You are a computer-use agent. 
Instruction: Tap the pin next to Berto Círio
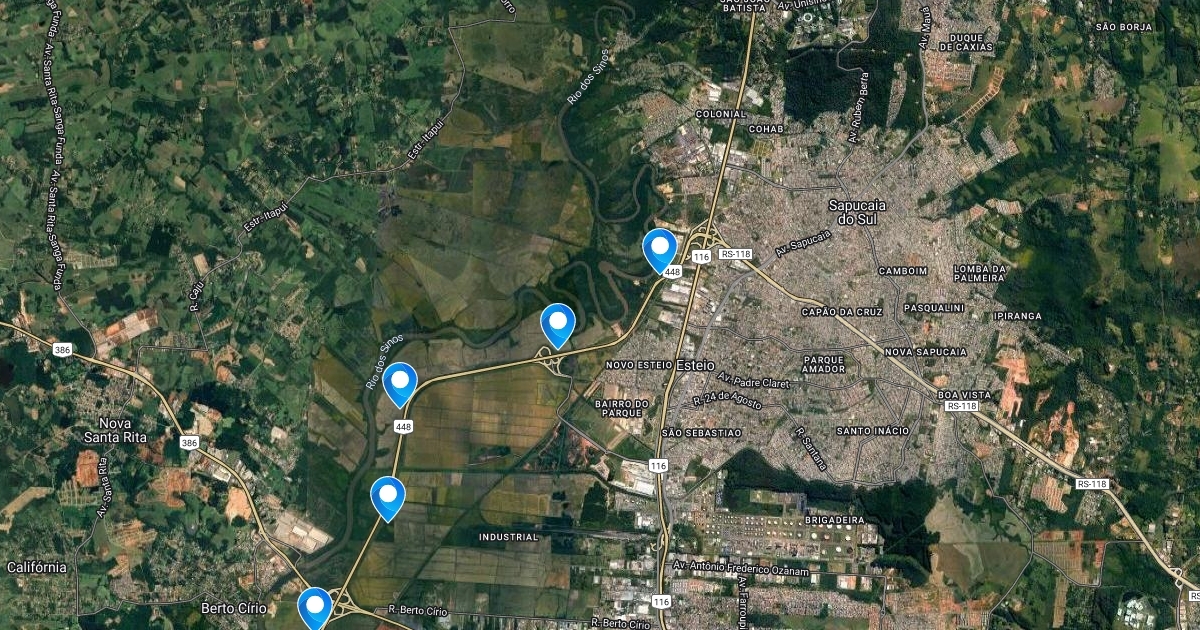coord(315,608)
